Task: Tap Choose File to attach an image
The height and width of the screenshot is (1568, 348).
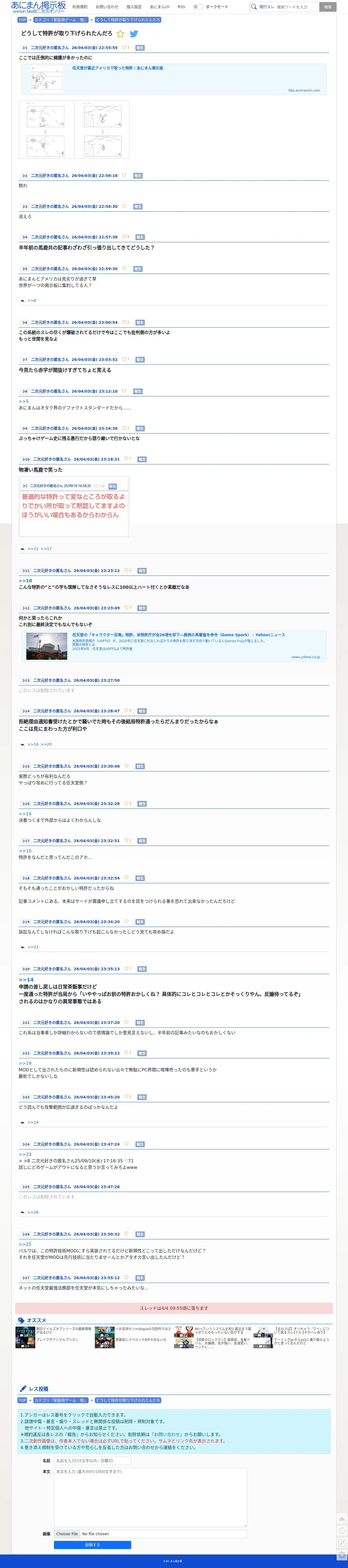Action: [67, 1533]
